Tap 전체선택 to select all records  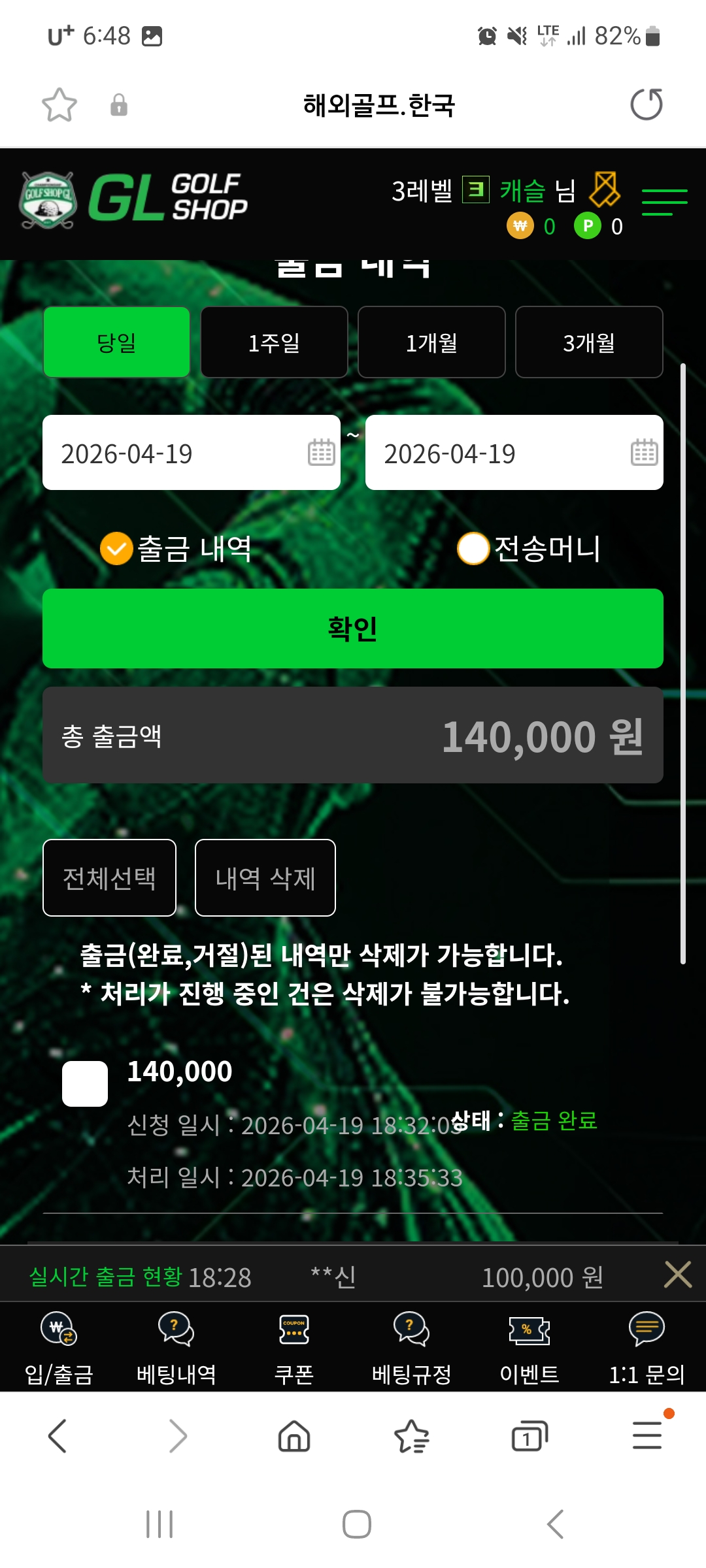[109, 877]
